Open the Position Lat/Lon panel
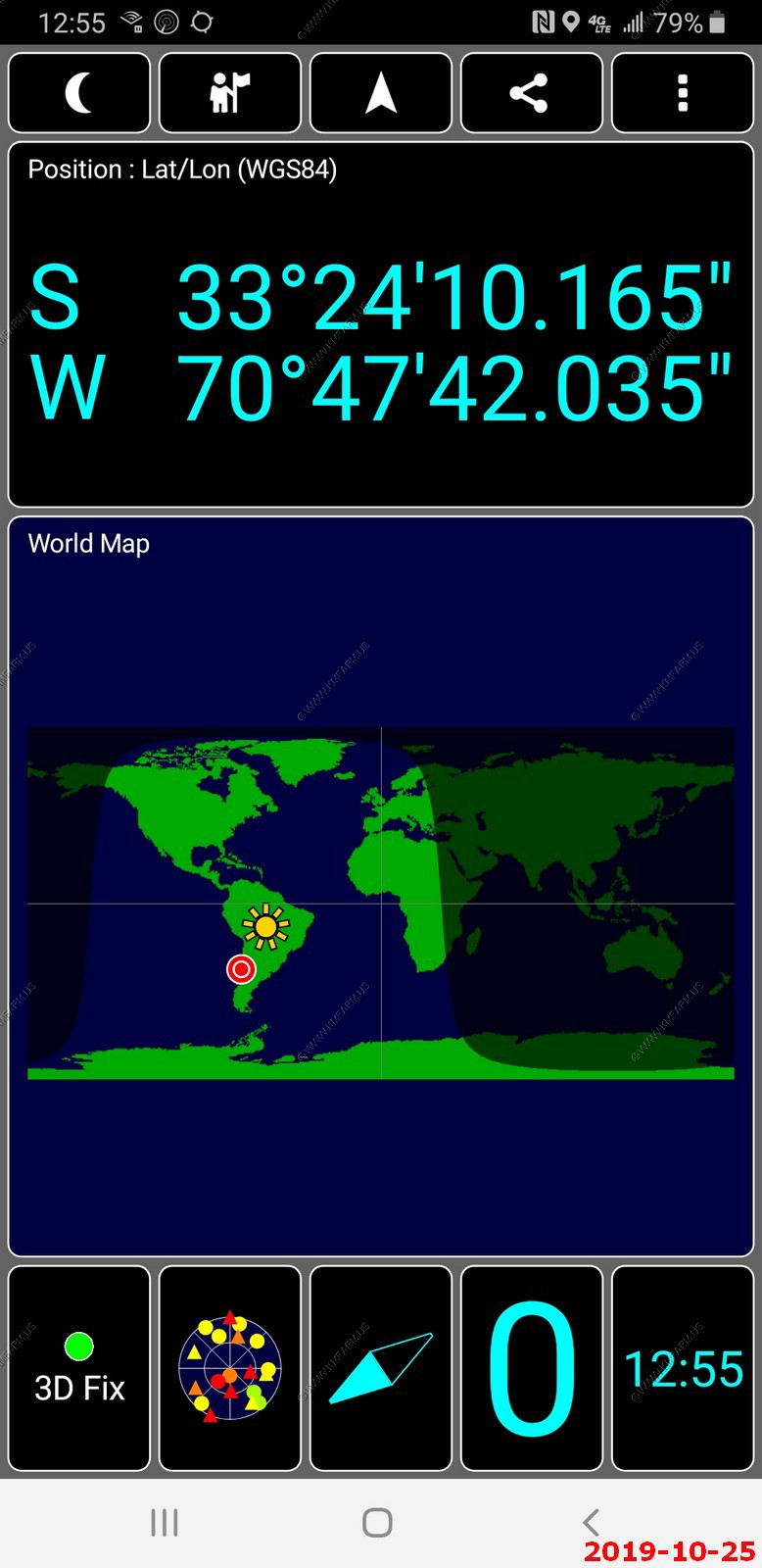The image size is (762, 1568). coord(381,324)
